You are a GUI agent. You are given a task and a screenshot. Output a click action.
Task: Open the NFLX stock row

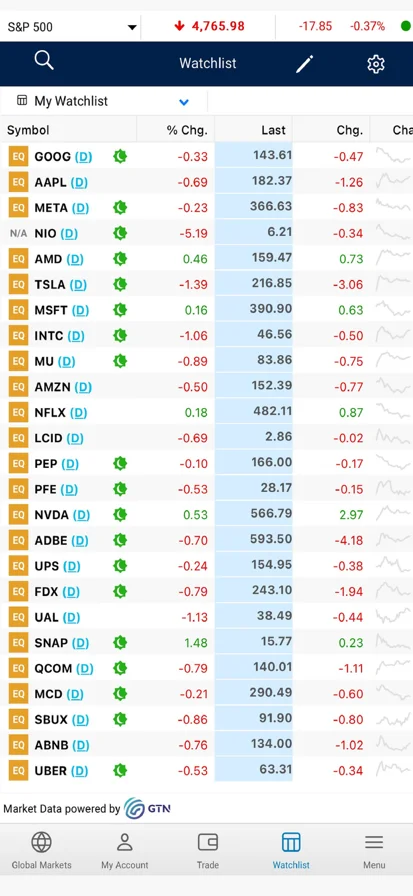pos(206,412)
